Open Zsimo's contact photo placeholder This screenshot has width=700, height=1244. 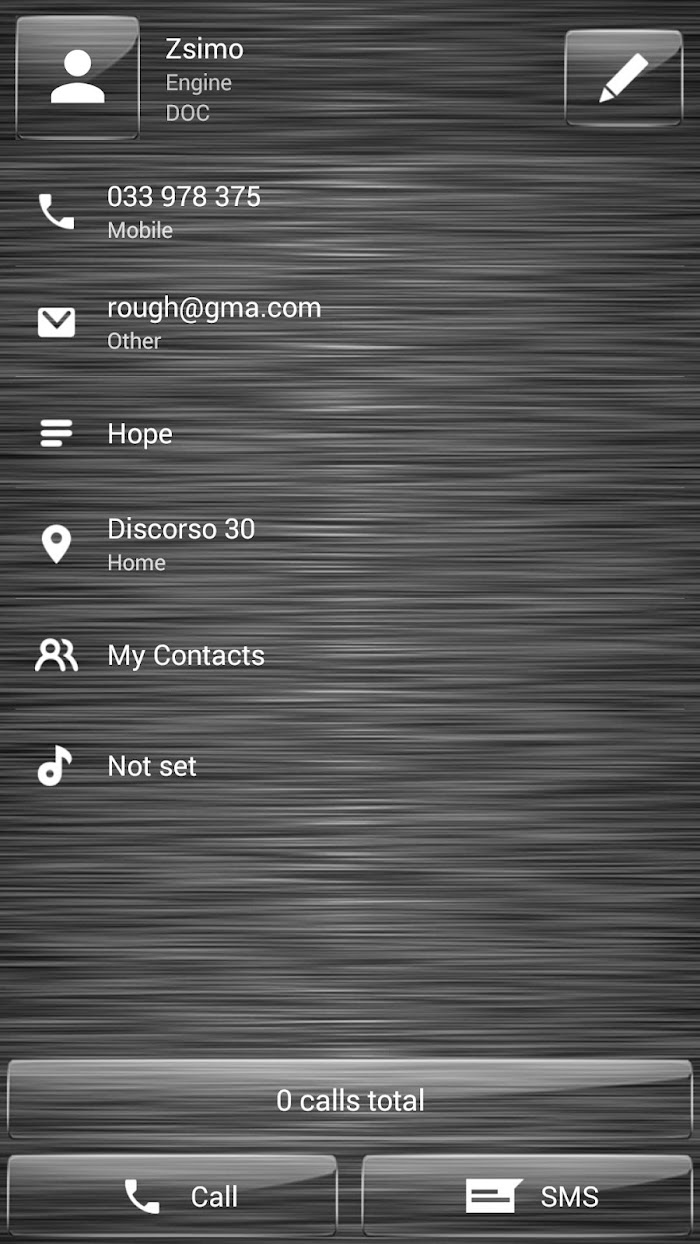click(x=78, y=77)
